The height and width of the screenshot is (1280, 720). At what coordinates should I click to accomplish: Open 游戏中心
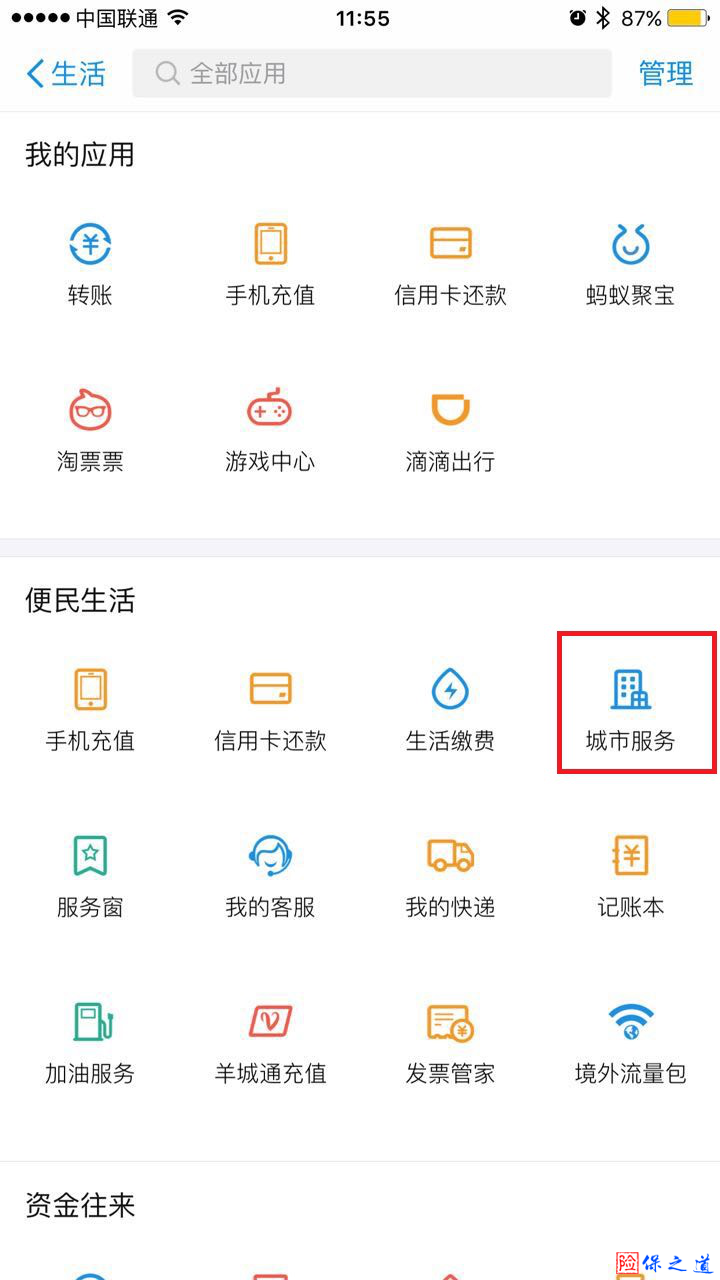tap(270, 430)
